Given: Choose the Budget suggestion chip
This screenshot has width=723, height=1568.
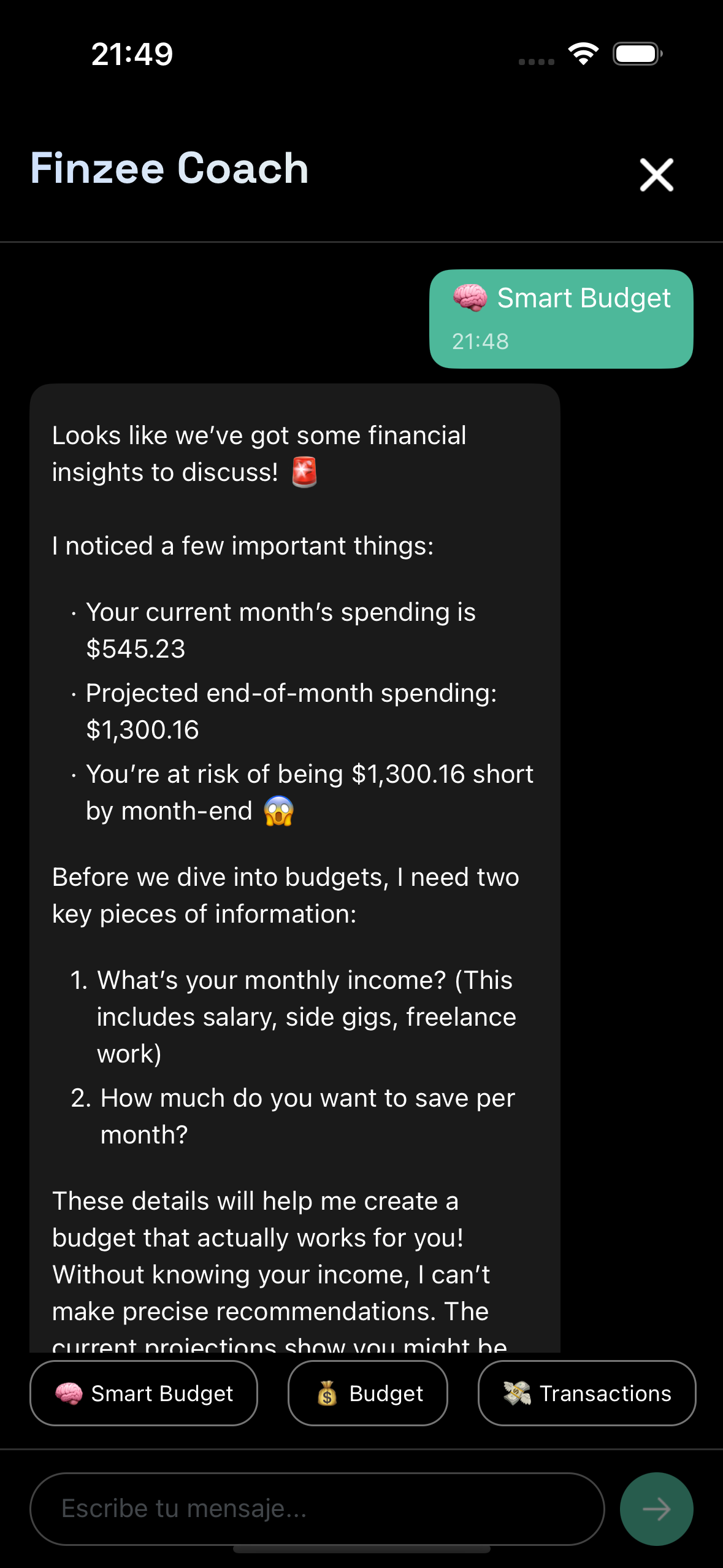Looking at the screenshot, I should (368, 1393).
